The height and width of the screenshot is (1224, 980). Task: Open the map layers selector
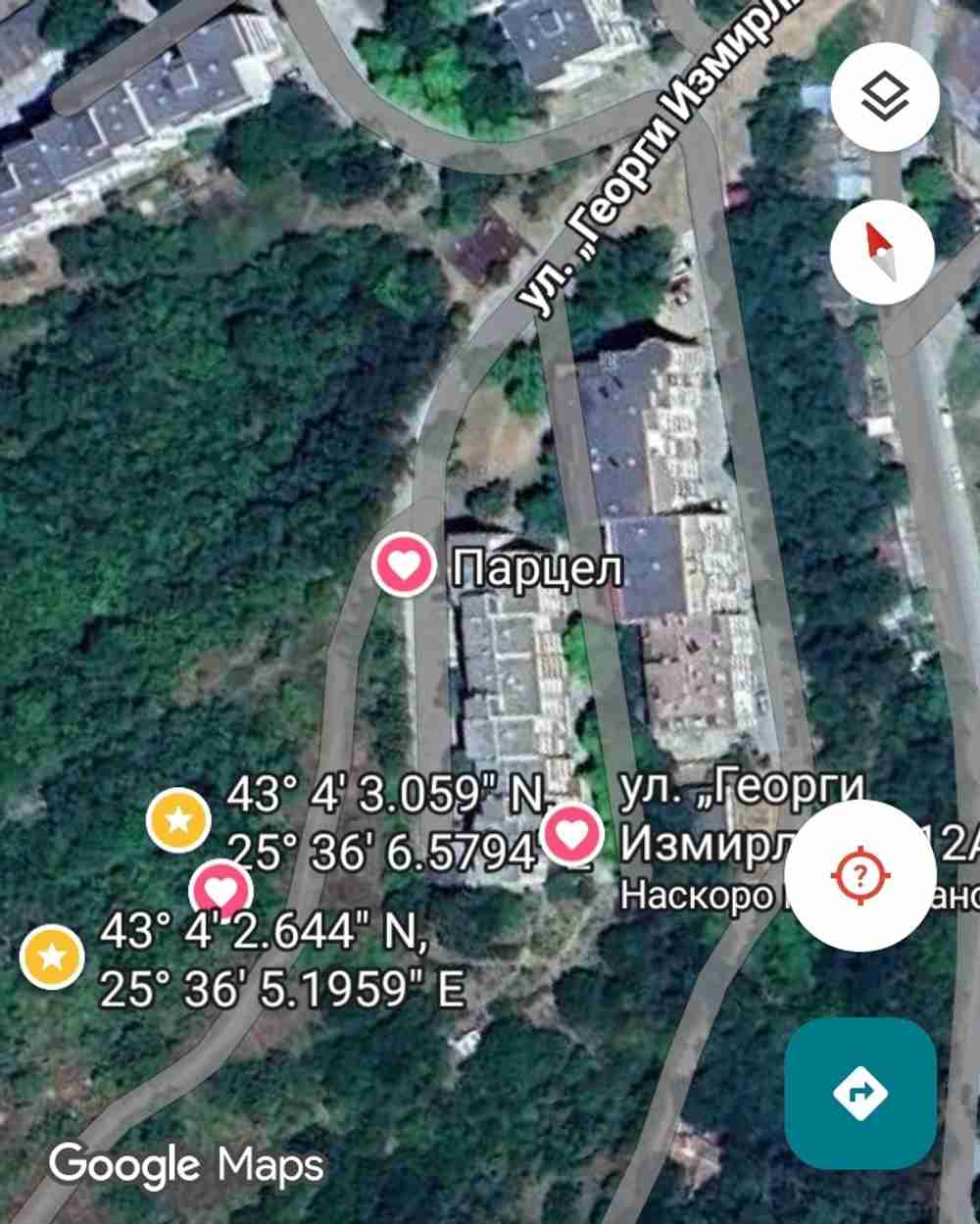885,97
